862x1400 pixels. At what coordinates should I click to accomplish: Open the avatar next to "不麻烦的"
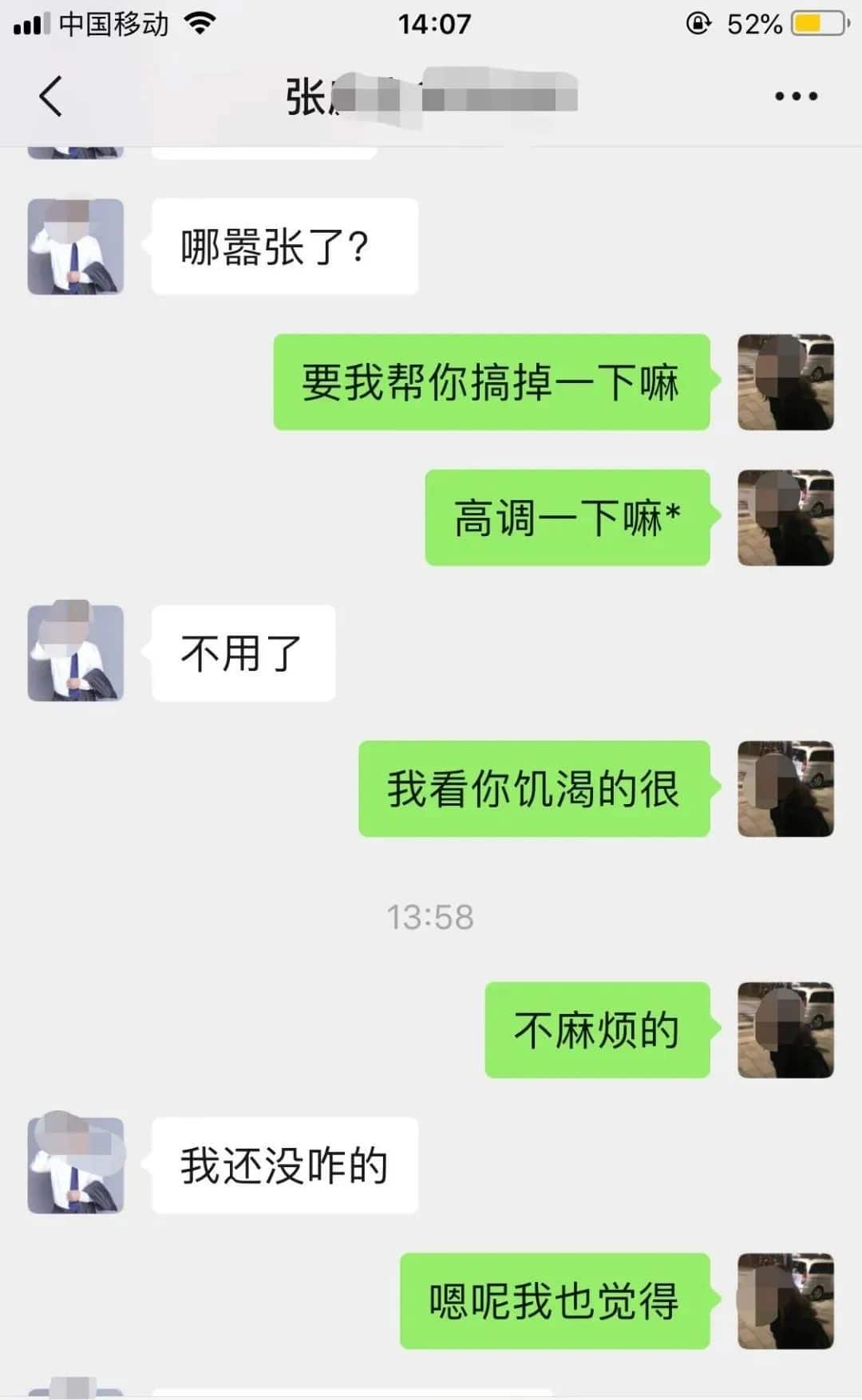coord(785,1030)
